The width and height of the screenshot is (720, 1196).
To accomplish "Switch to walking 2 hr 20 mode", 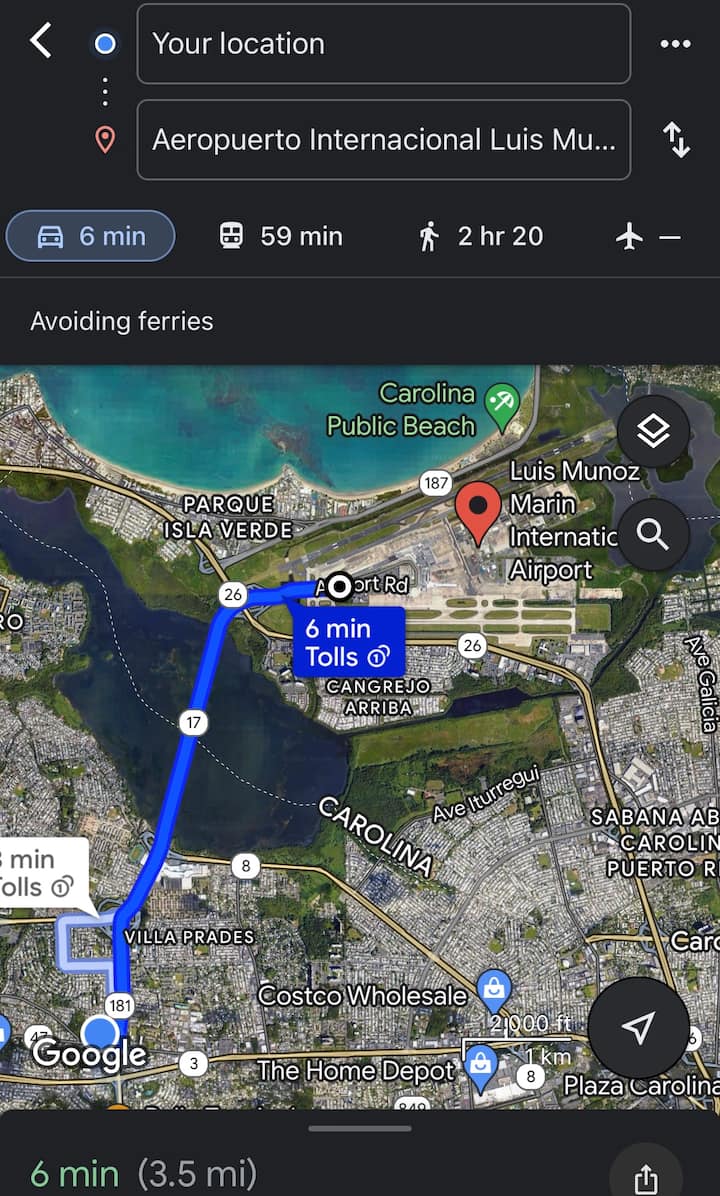I will click(481, 236).
